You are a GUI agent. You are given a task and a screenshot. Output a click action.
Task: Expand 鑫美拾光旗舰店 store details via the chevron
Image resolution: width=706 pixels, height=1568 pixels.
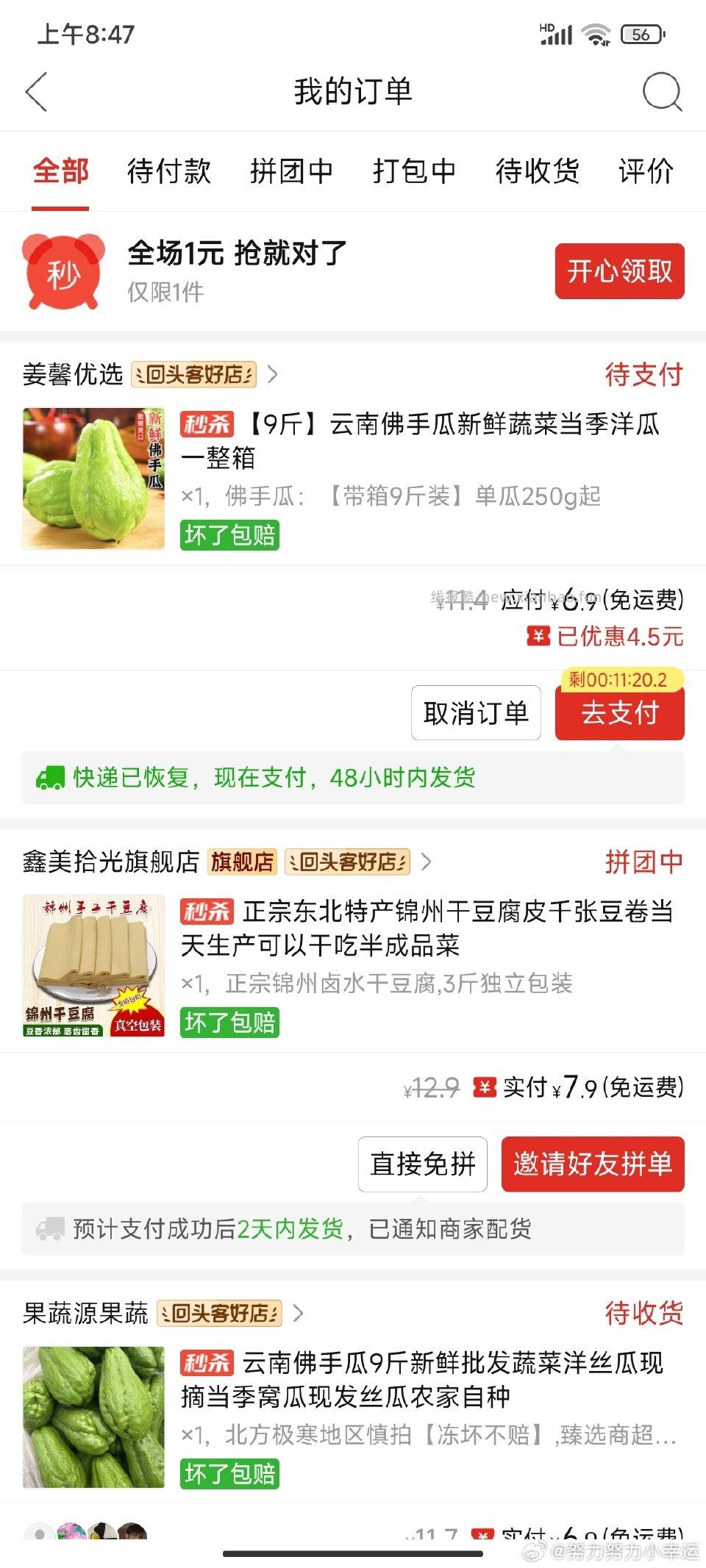pyautogui.click(x=425, y=863)
